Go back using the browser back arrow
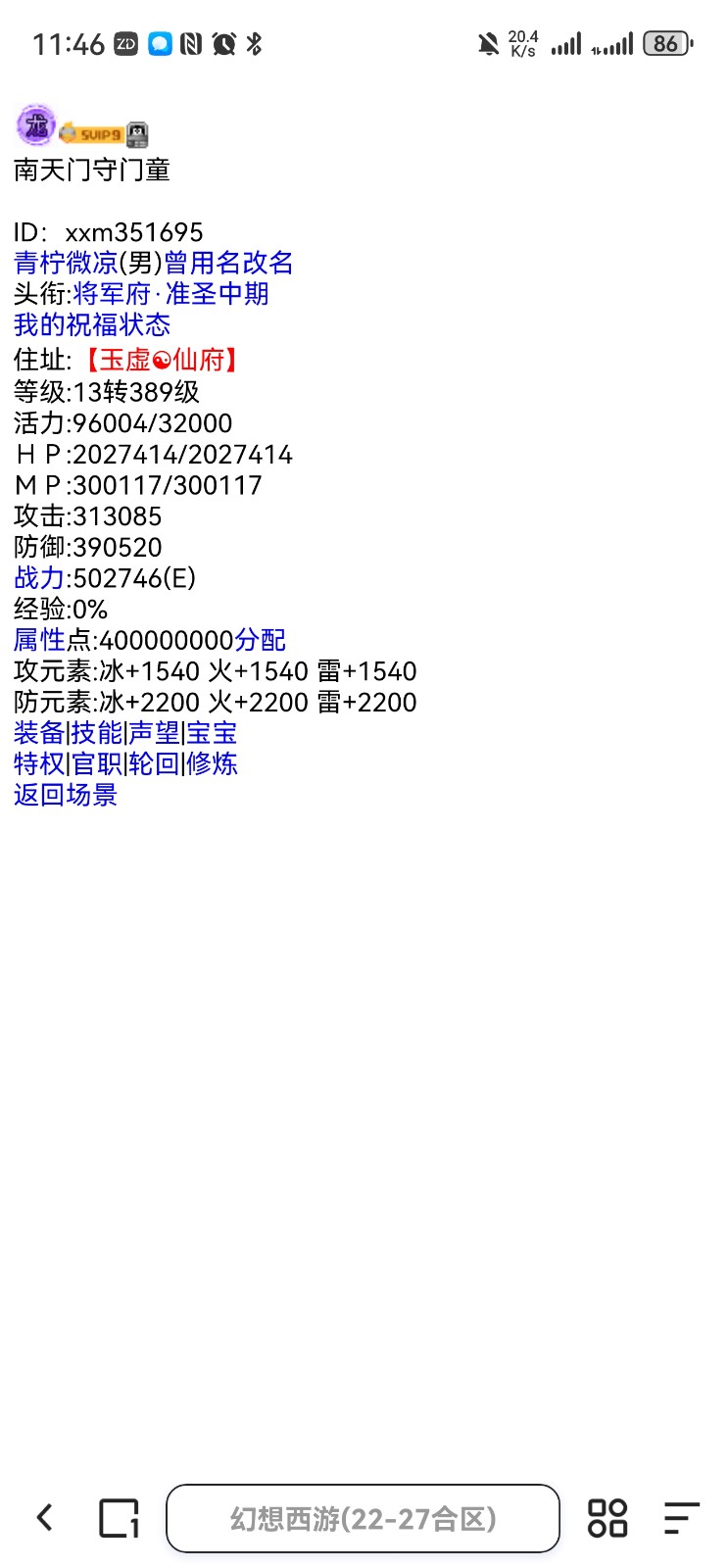This screenshot has height=1568, width=728. pyautogui.click(x=45, y=1518)
